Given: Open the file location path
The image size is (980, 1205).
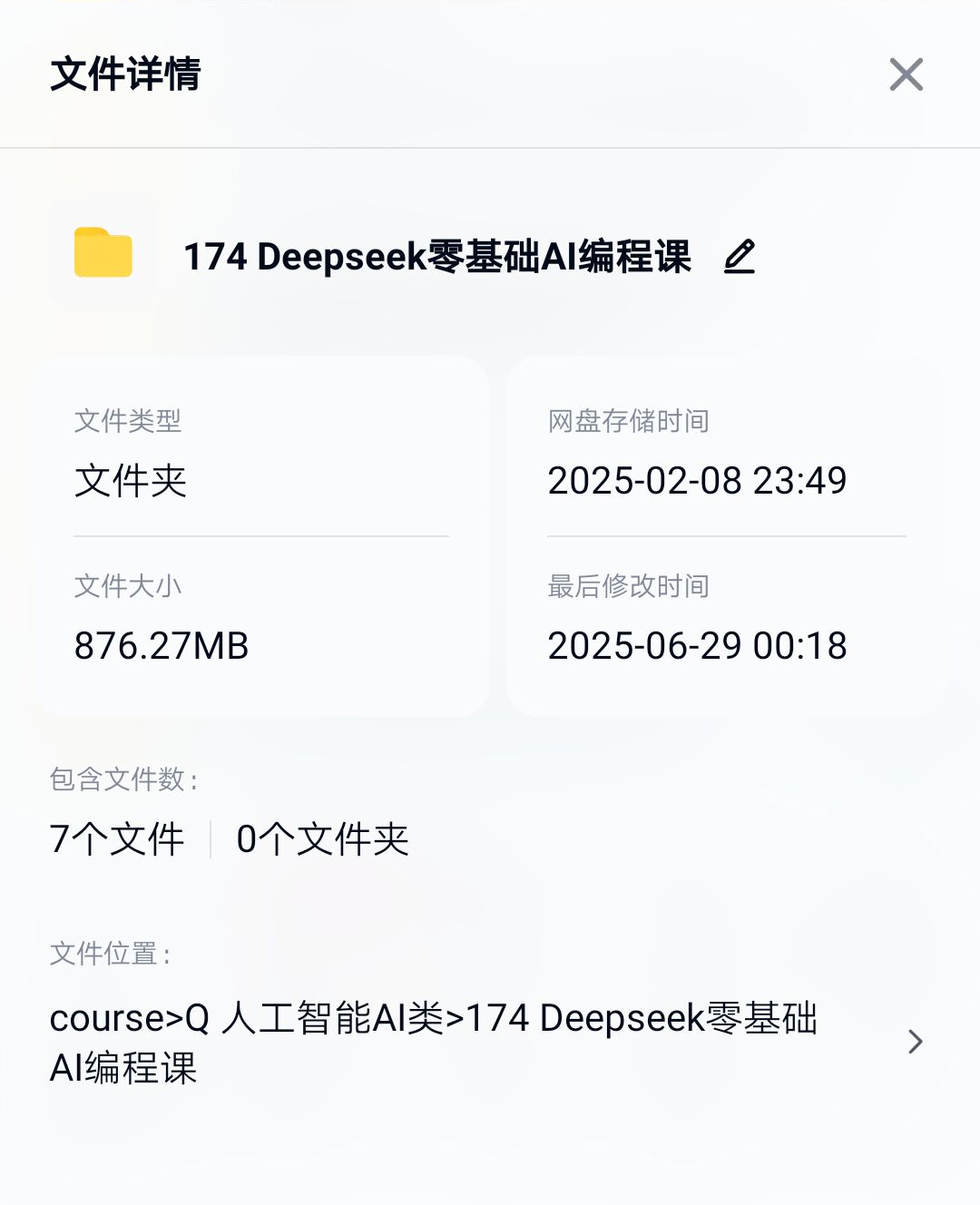Looking at the screenshot, I should [915, 1042].
